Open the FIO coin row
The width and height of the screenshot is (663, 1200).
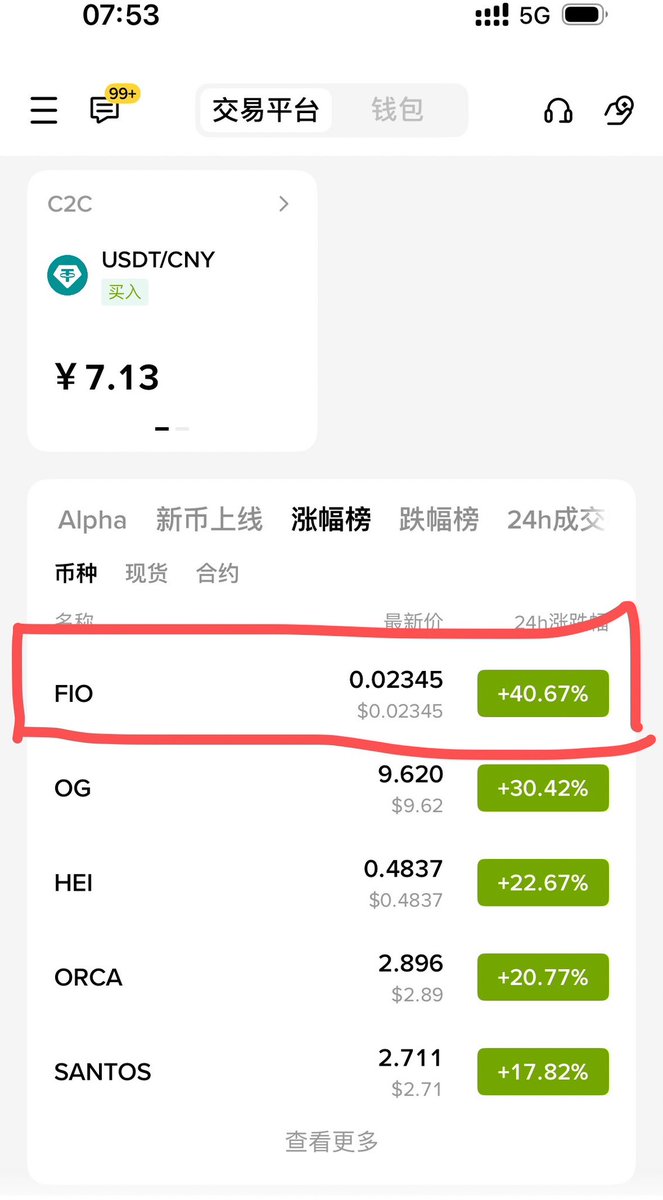tap(330, 694)
